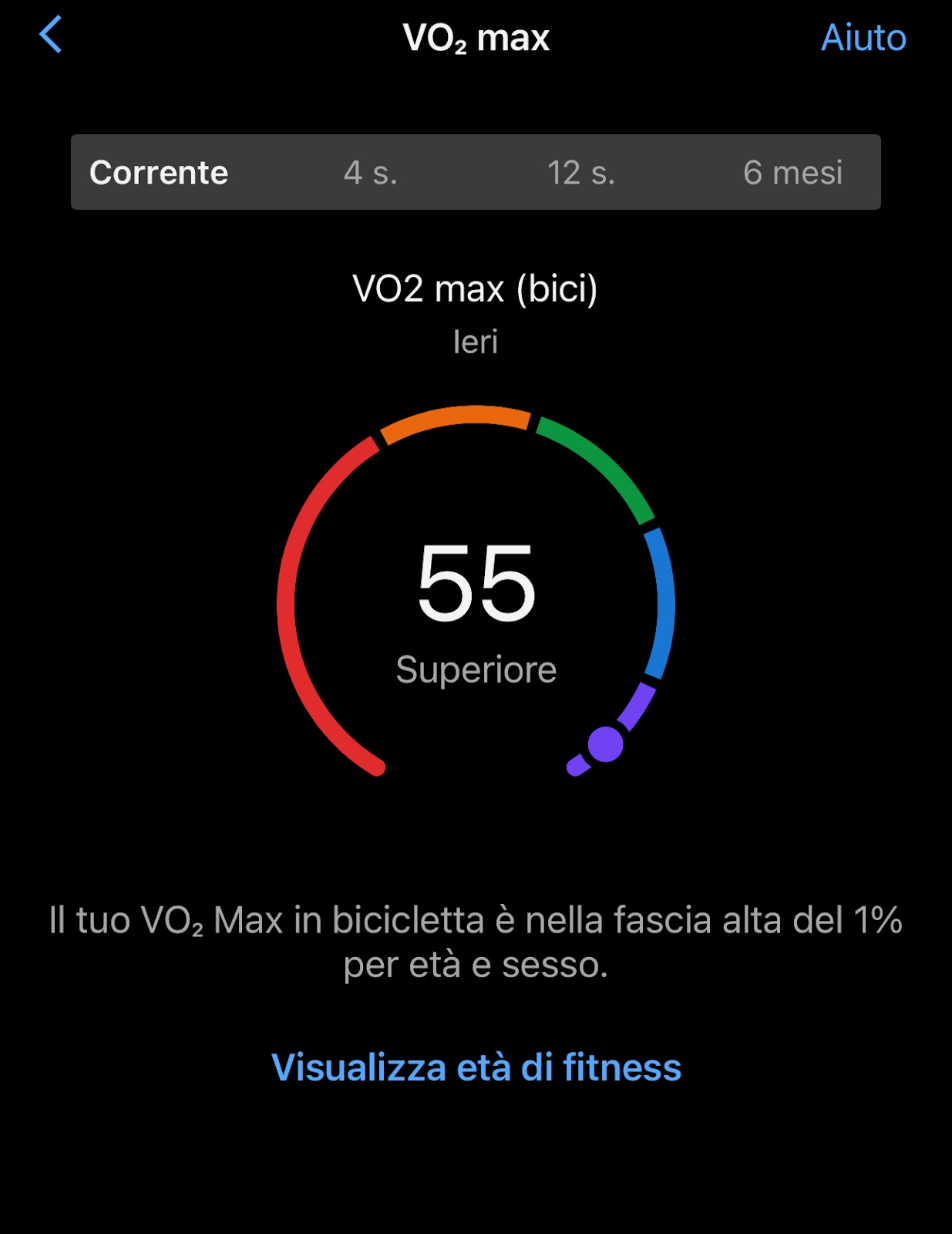Go back using the top-left arrow
This screenshot has height=1234, width=952.
[51, 35]
